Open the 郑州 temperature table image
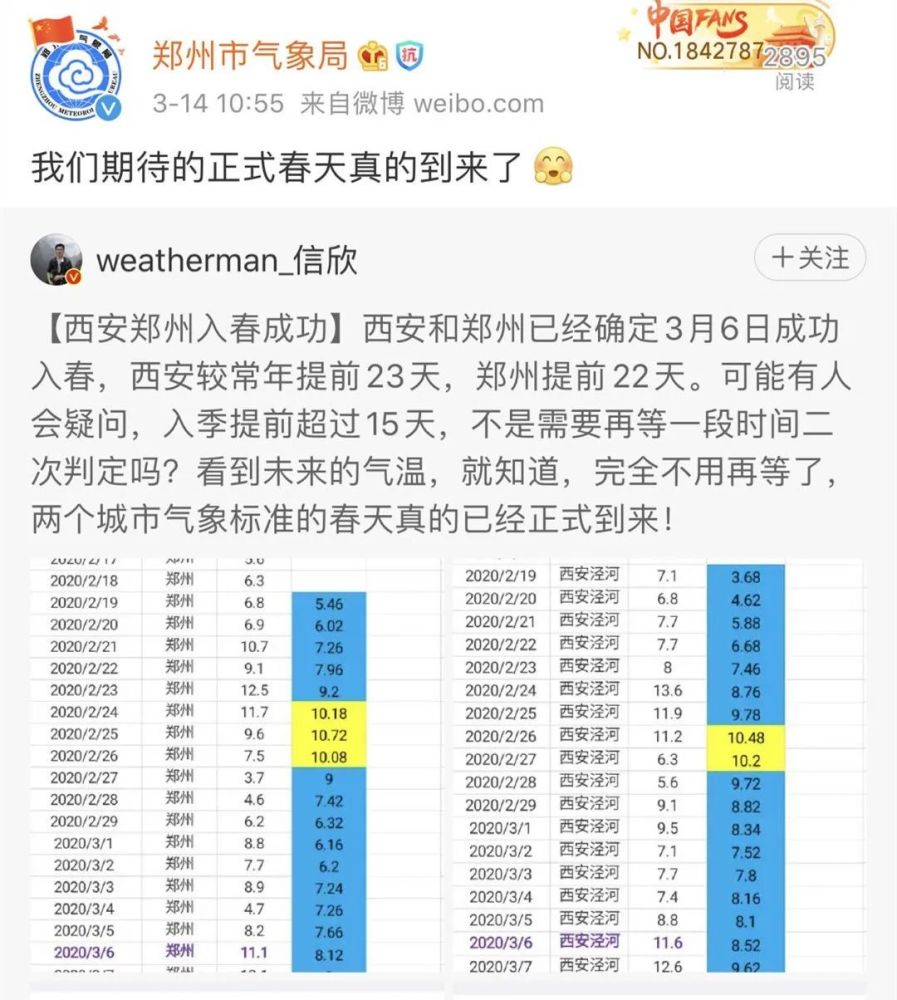Image resolution: width=897 pixels, height=1000 pixels. pyautogui.click(x=235, y=765)
